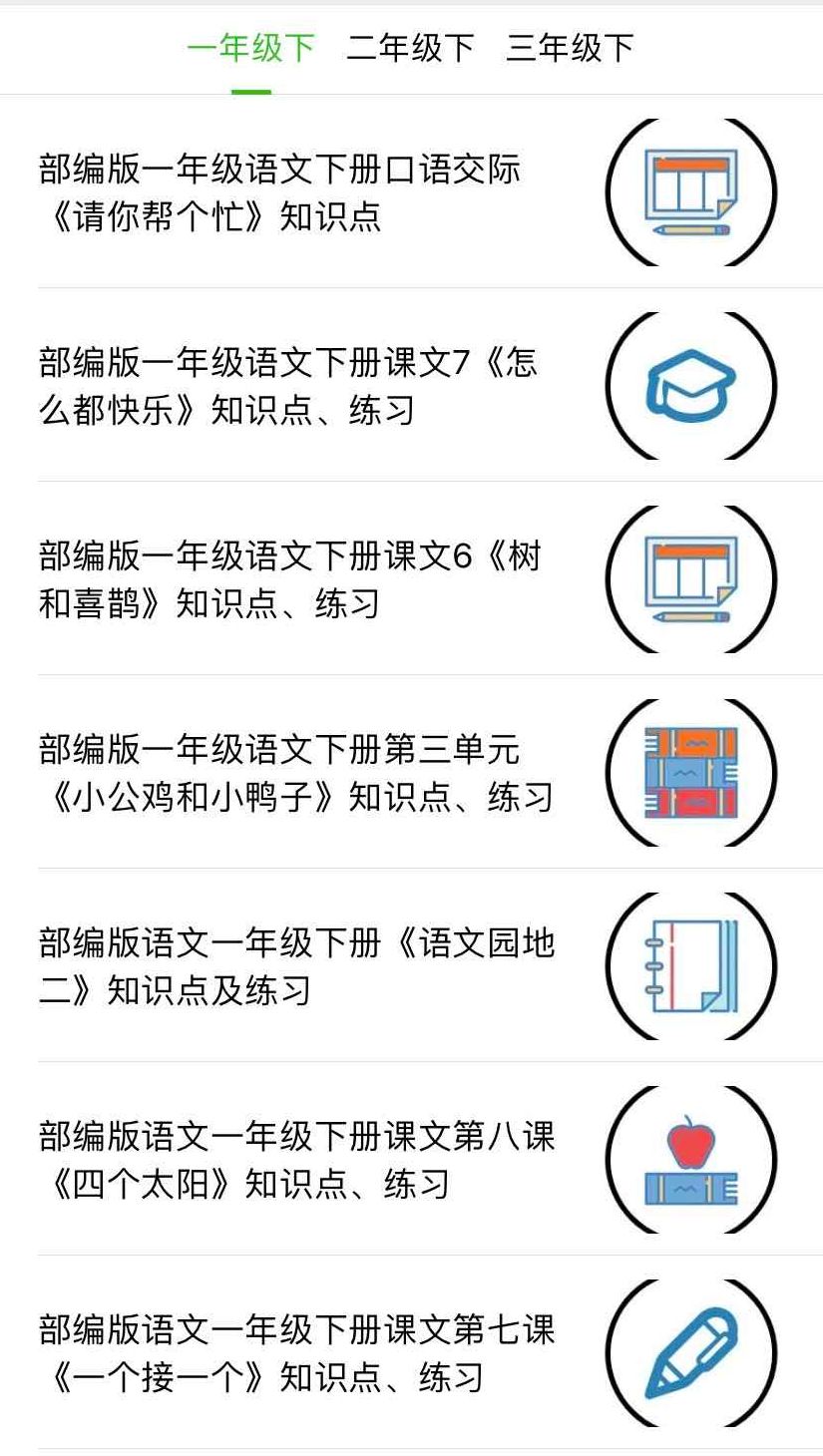Switch to the 三年级下 tab

[570, 48]
